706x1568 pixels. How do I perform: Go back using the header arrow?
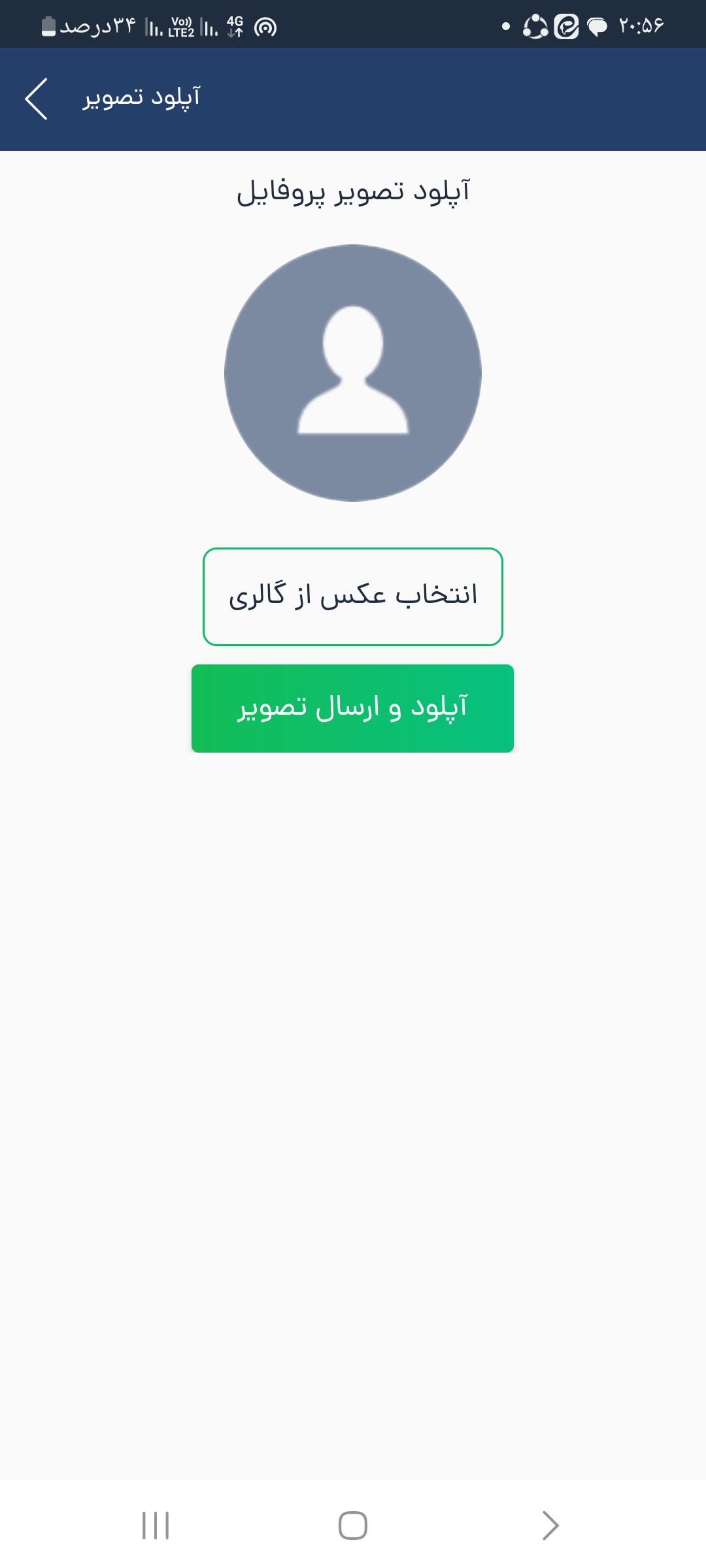[37, 99]
